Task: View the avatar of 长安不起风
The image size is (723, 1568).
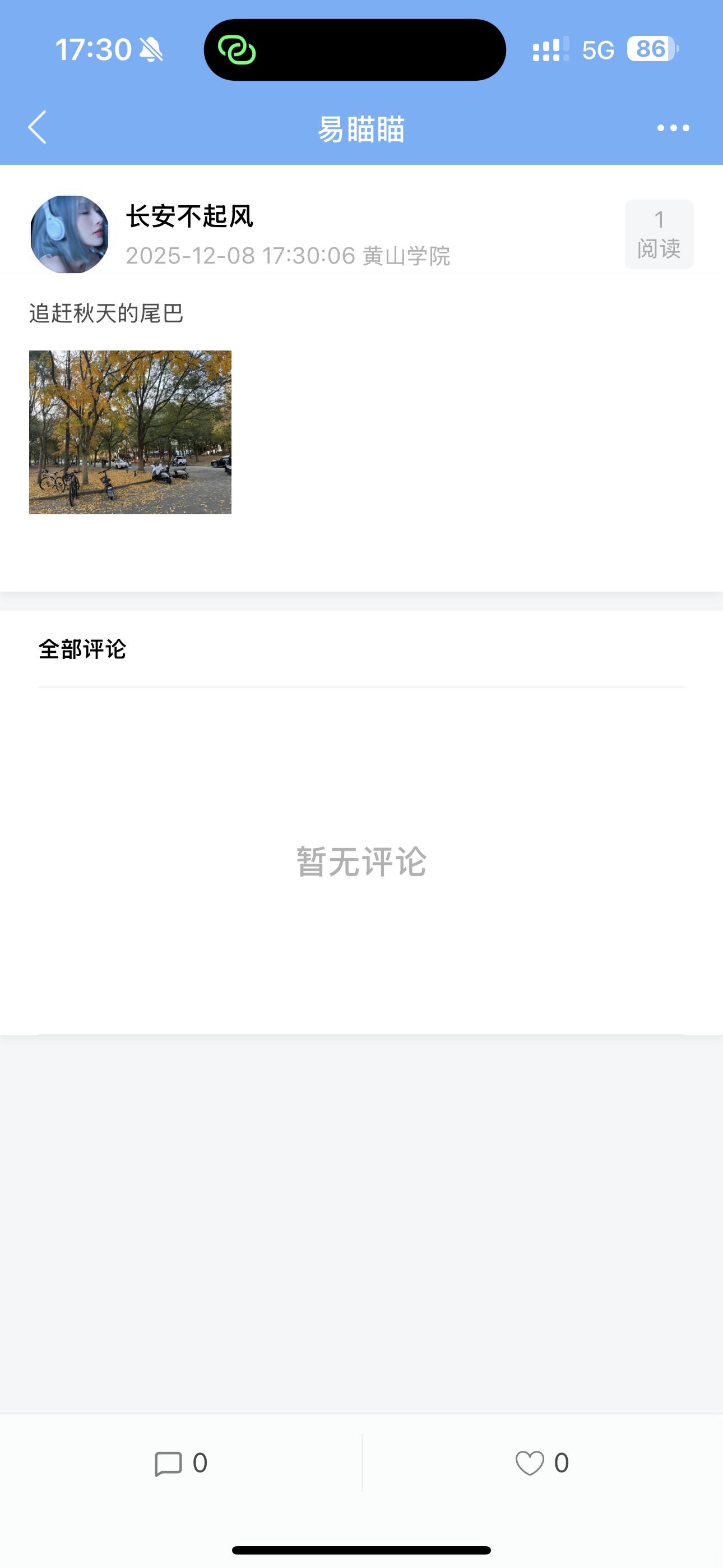Action: pos(69,234)
